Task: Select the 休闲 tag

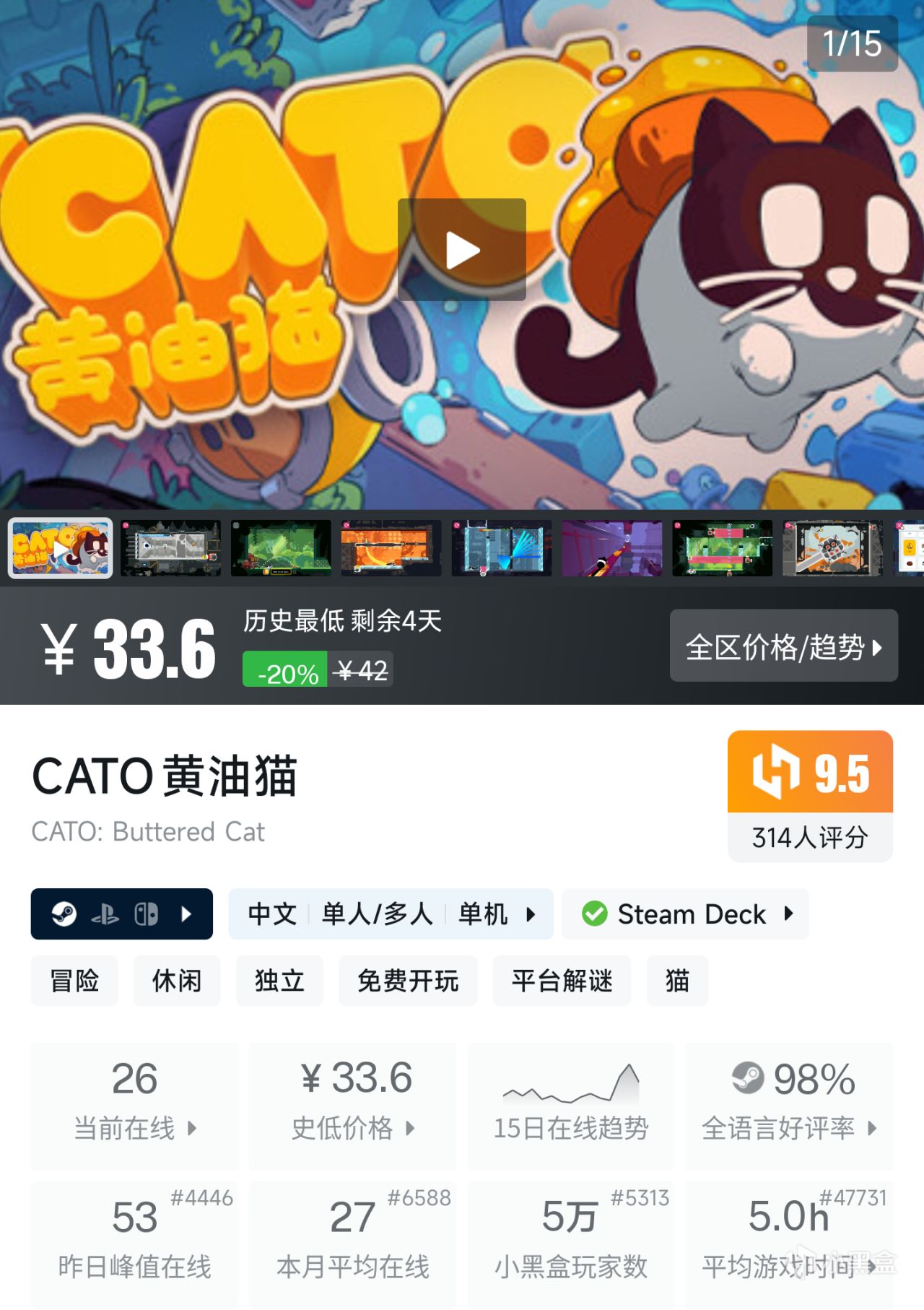Action: pos(177,981)
